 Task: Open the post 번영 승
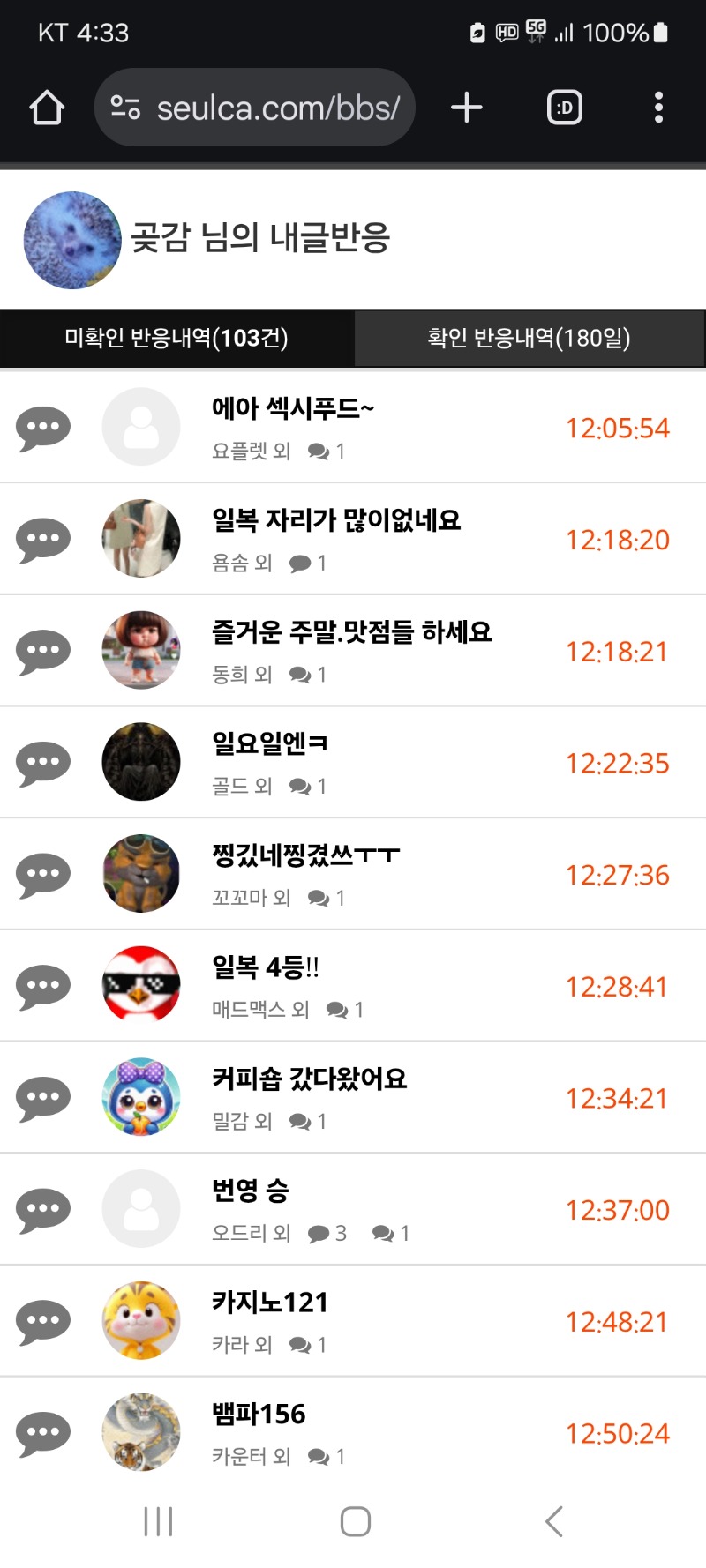(x=251, y=1191)
